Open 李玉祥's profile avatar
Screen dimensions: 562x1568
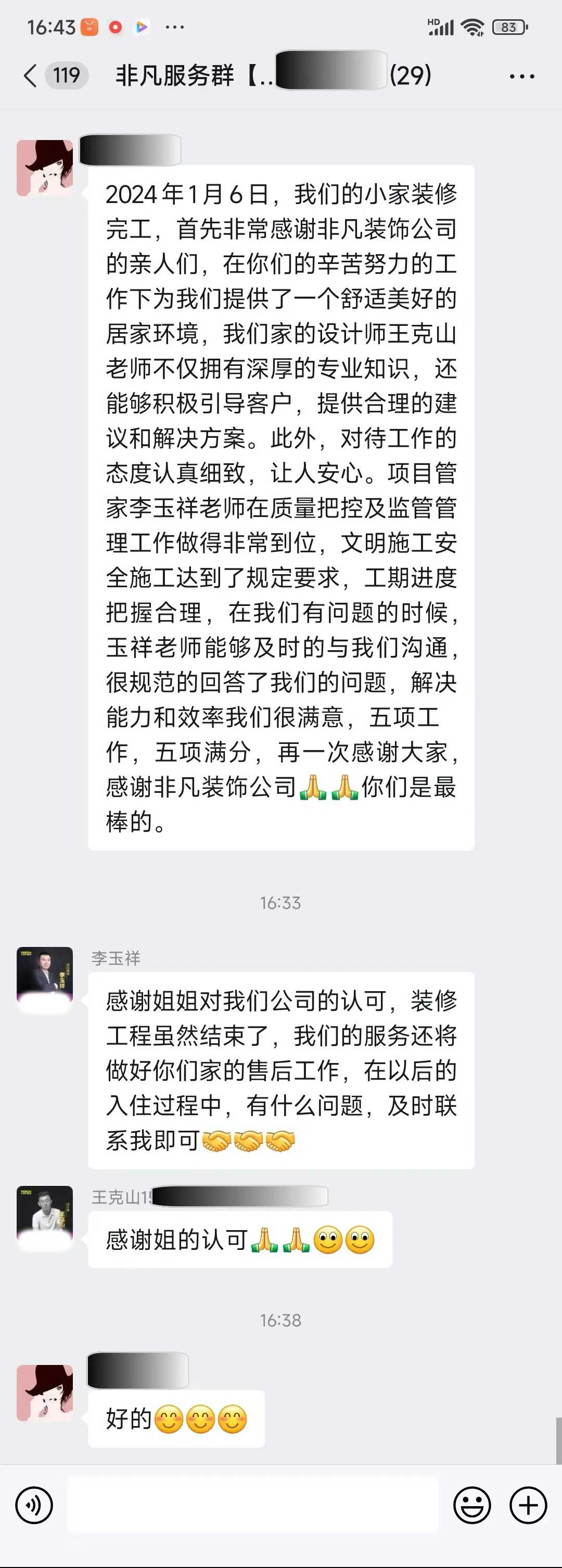pyautogui.click(x=44, y=975)
